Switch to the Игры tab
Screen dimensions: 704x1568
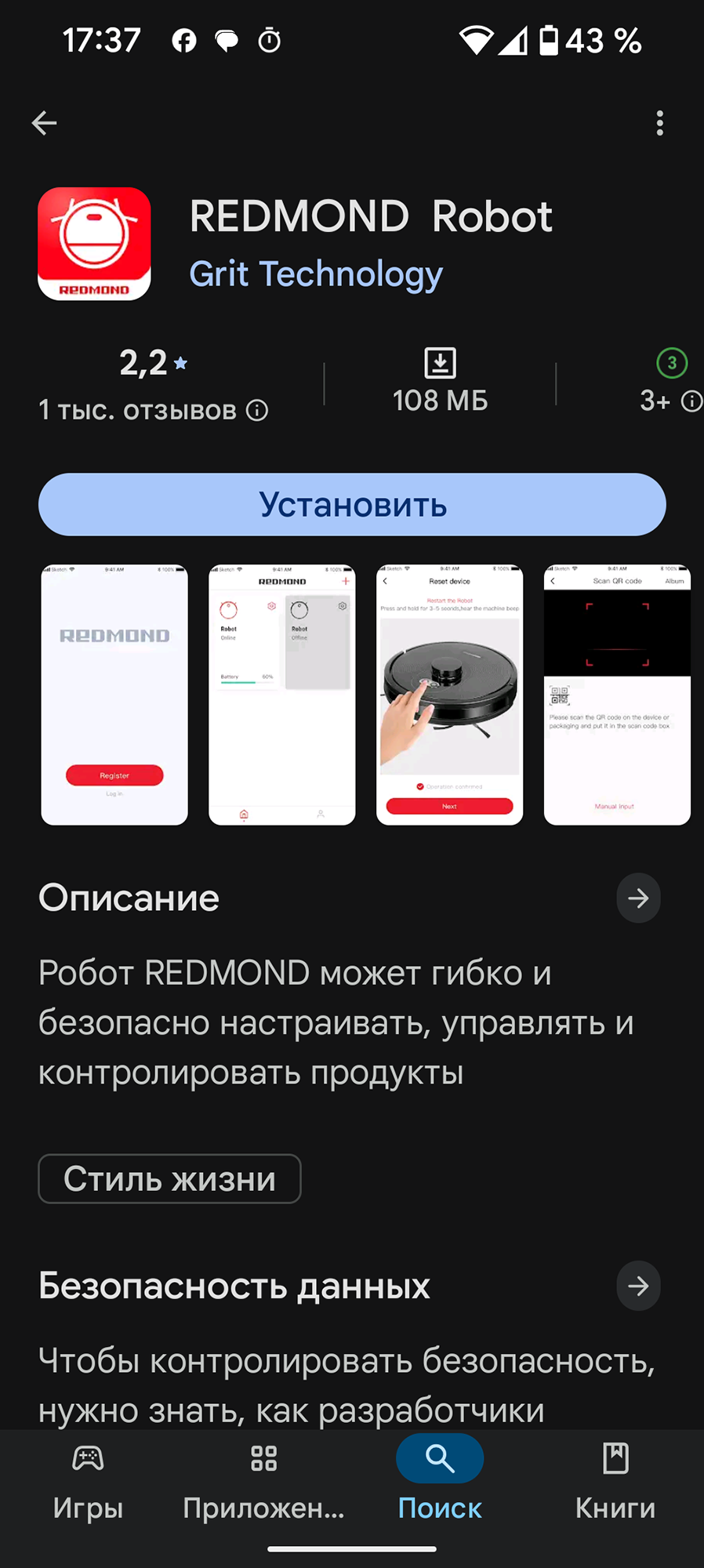click(x=88, y=1479)
